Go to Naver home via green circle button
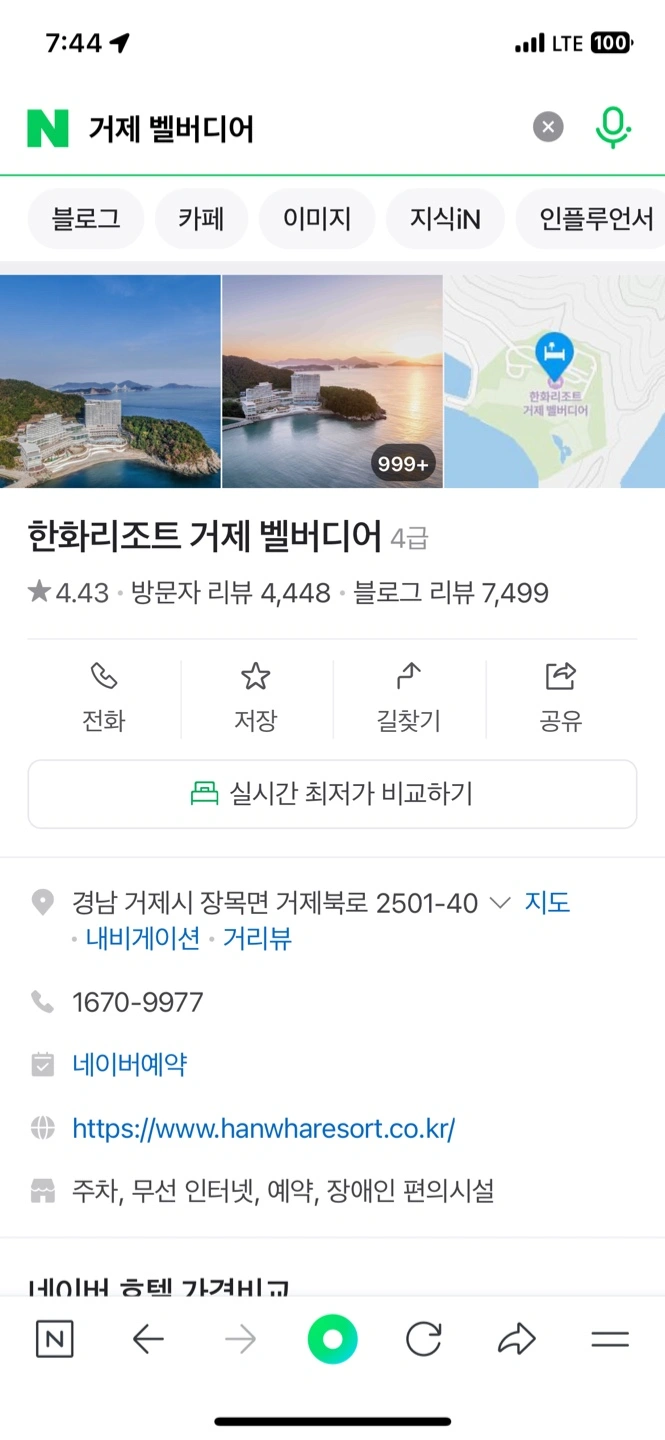This screenshot has height=1440, width=665. click(332, 1340)
